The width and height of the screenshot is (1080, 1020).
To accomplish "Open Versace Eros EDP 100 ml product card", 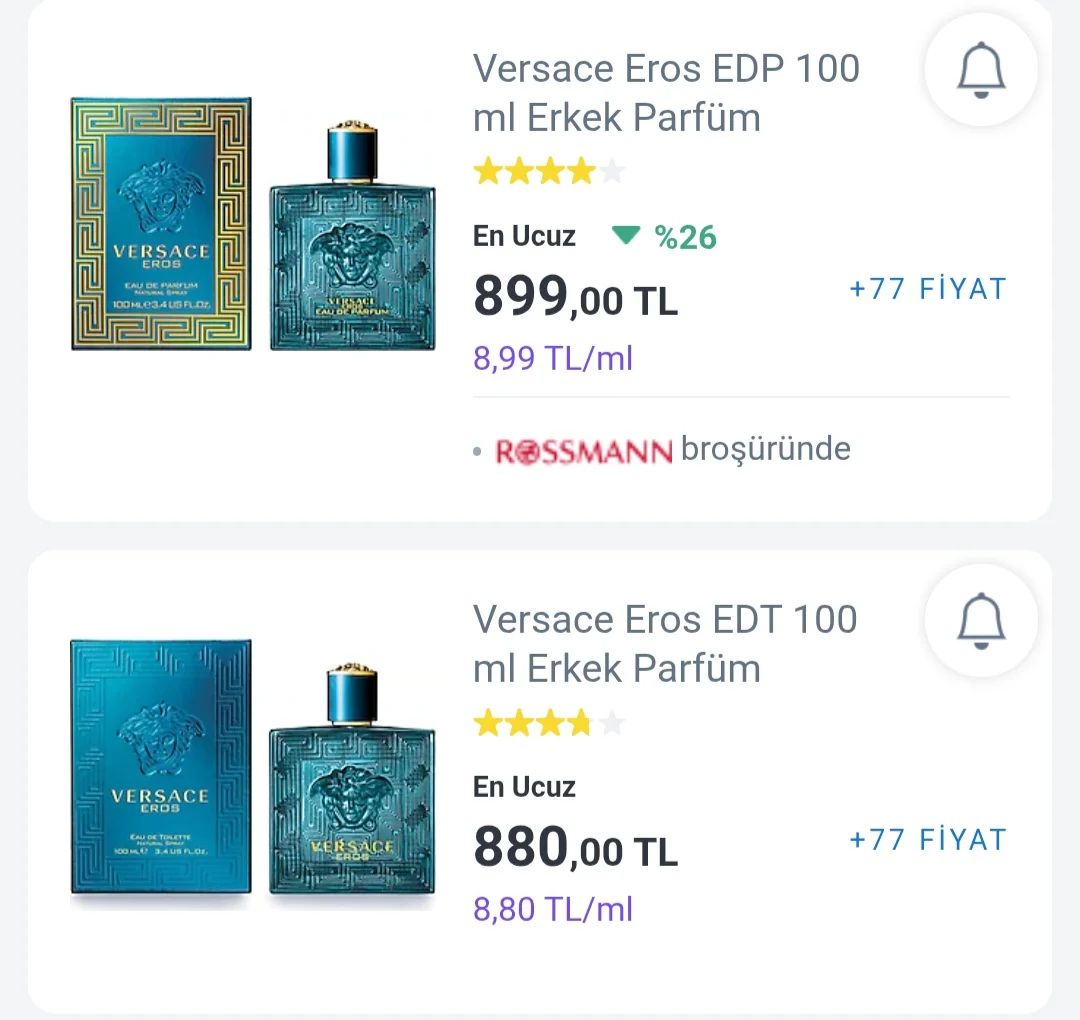I will pyautogui.click(x=666, y=93).
